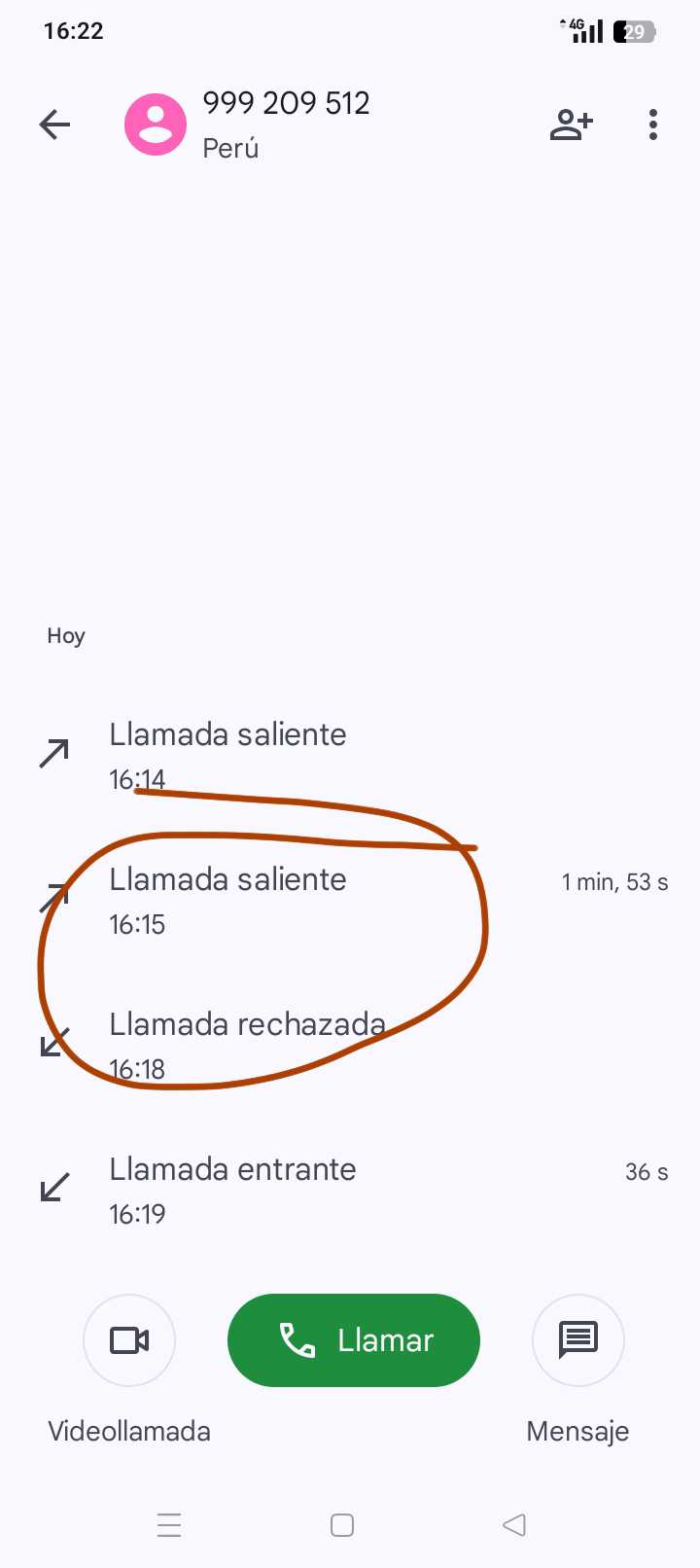
Task: Add this number as a contact
Action: pos(572,125)
